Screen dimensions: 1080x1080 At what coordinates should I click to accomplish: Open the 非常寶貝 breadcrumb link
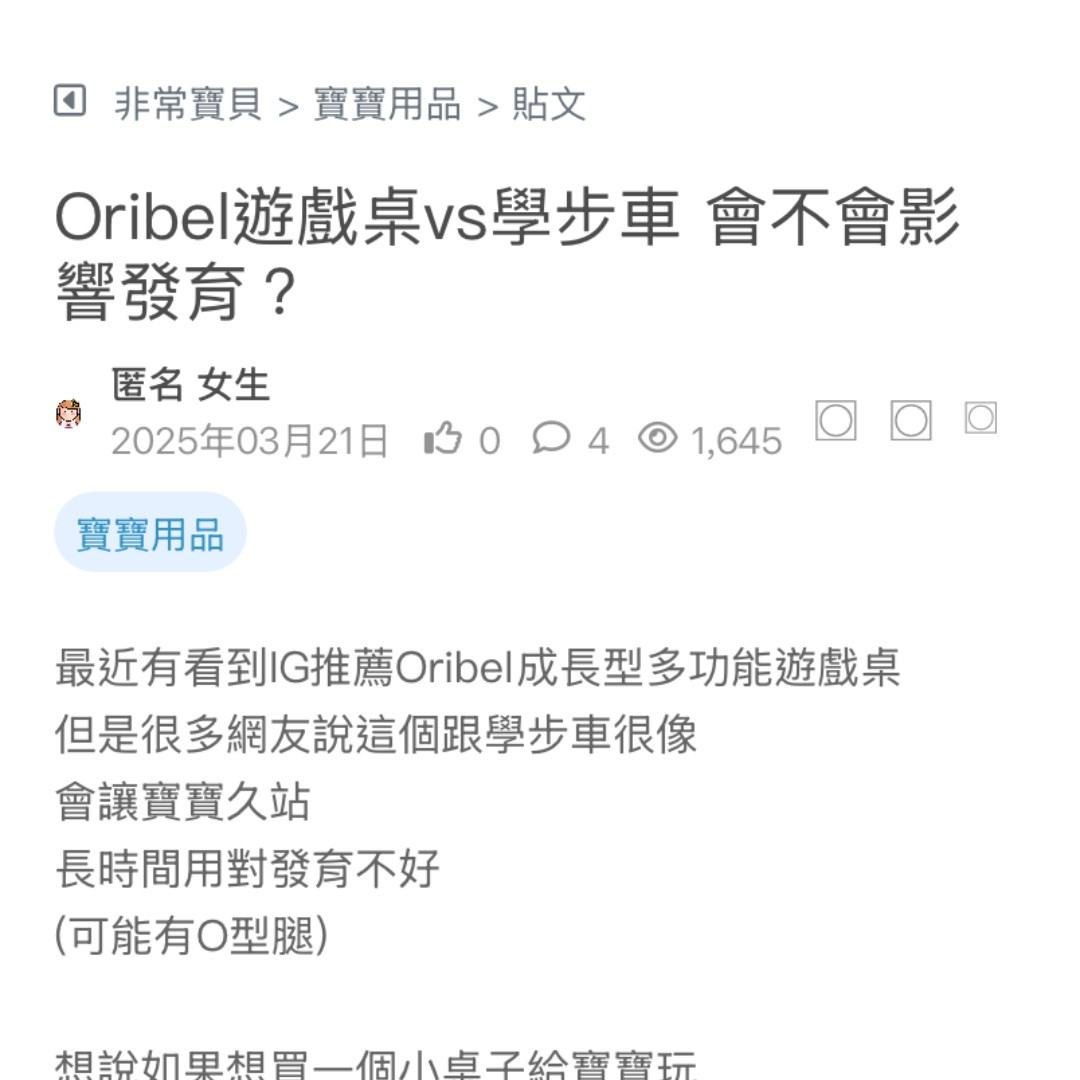[187, 104]
